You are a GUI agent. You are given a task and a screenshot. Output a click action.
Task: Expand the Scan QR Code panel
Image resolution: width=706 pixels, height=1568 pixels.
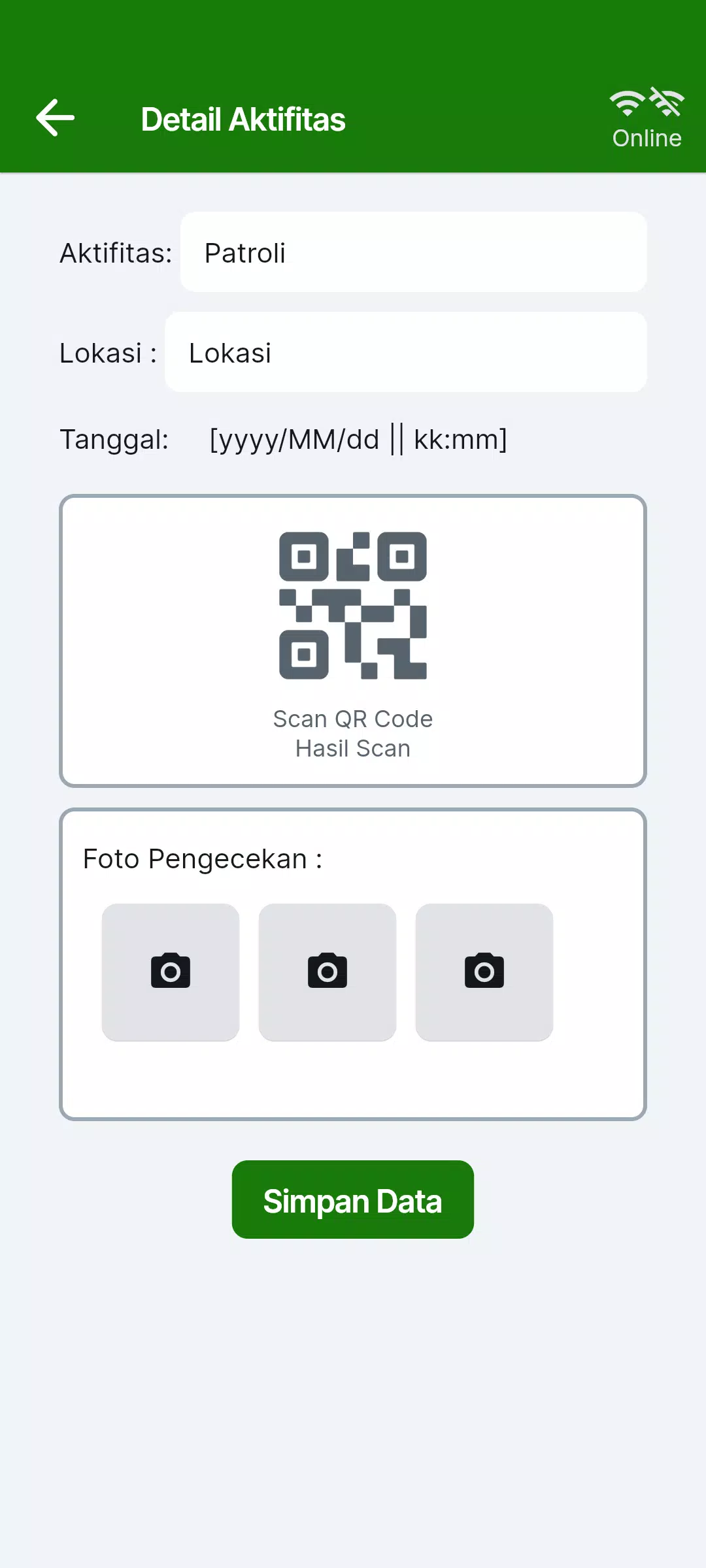point(352,640)
